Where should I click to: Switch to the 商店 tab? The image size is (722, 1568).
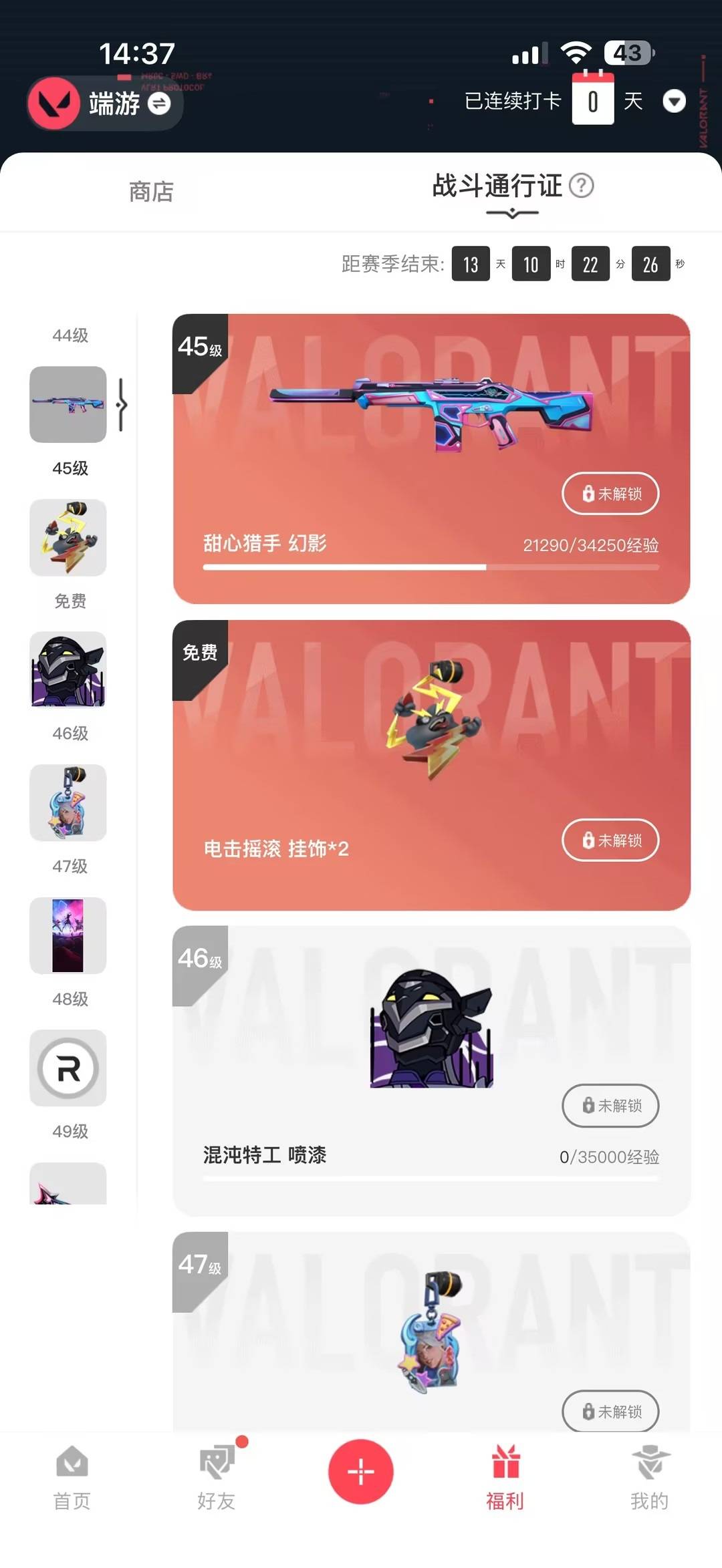point(151,192)
